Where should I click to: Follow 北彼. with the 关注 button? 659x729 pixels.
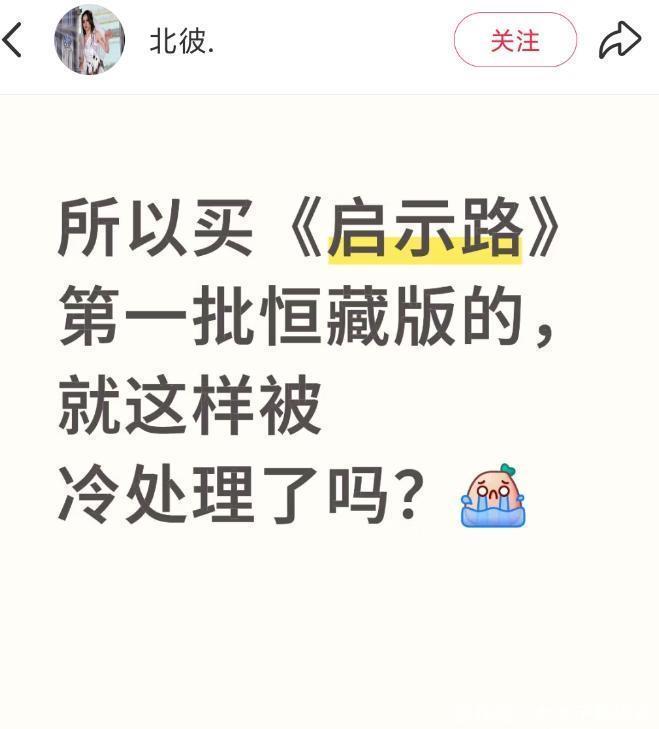[515, 41]
